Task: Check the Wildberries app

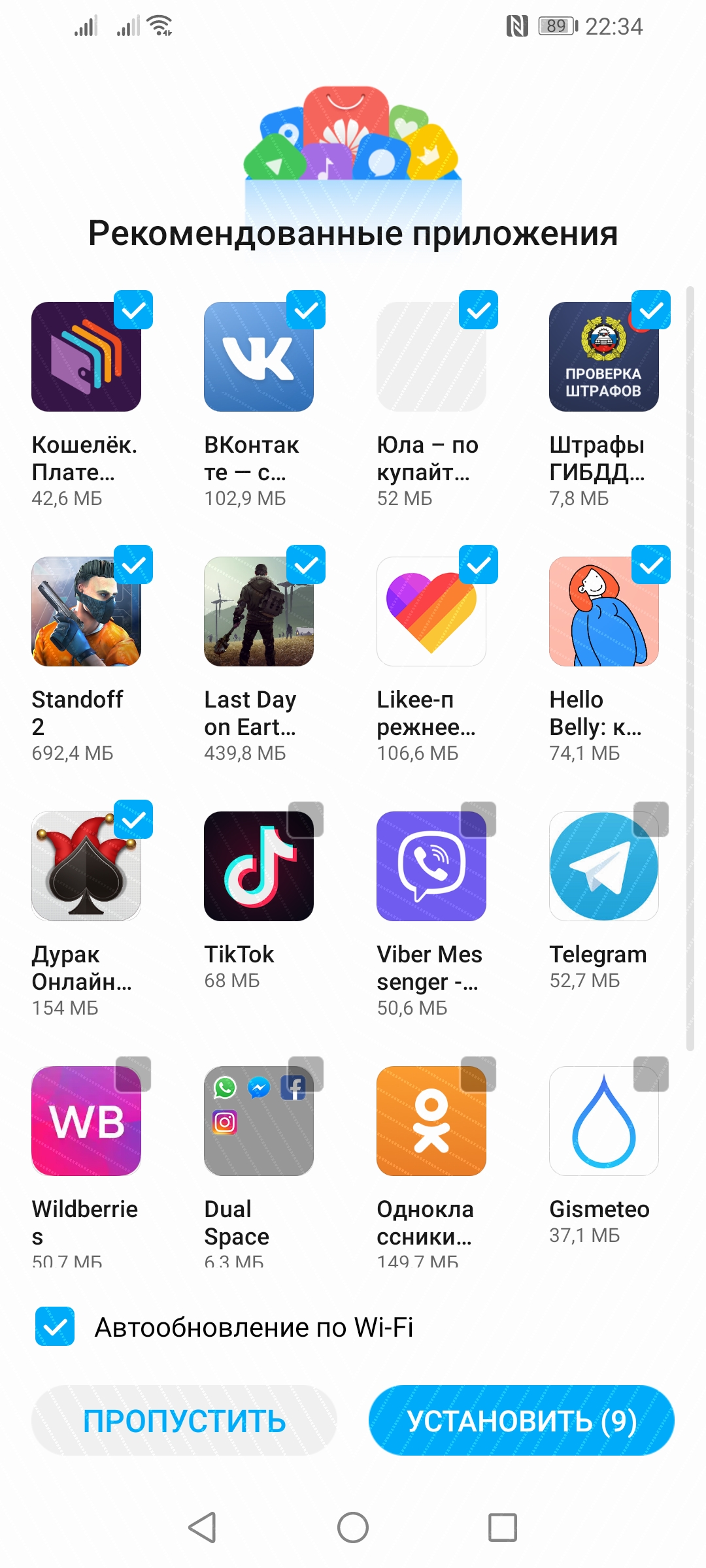Action: (133, 1074)
